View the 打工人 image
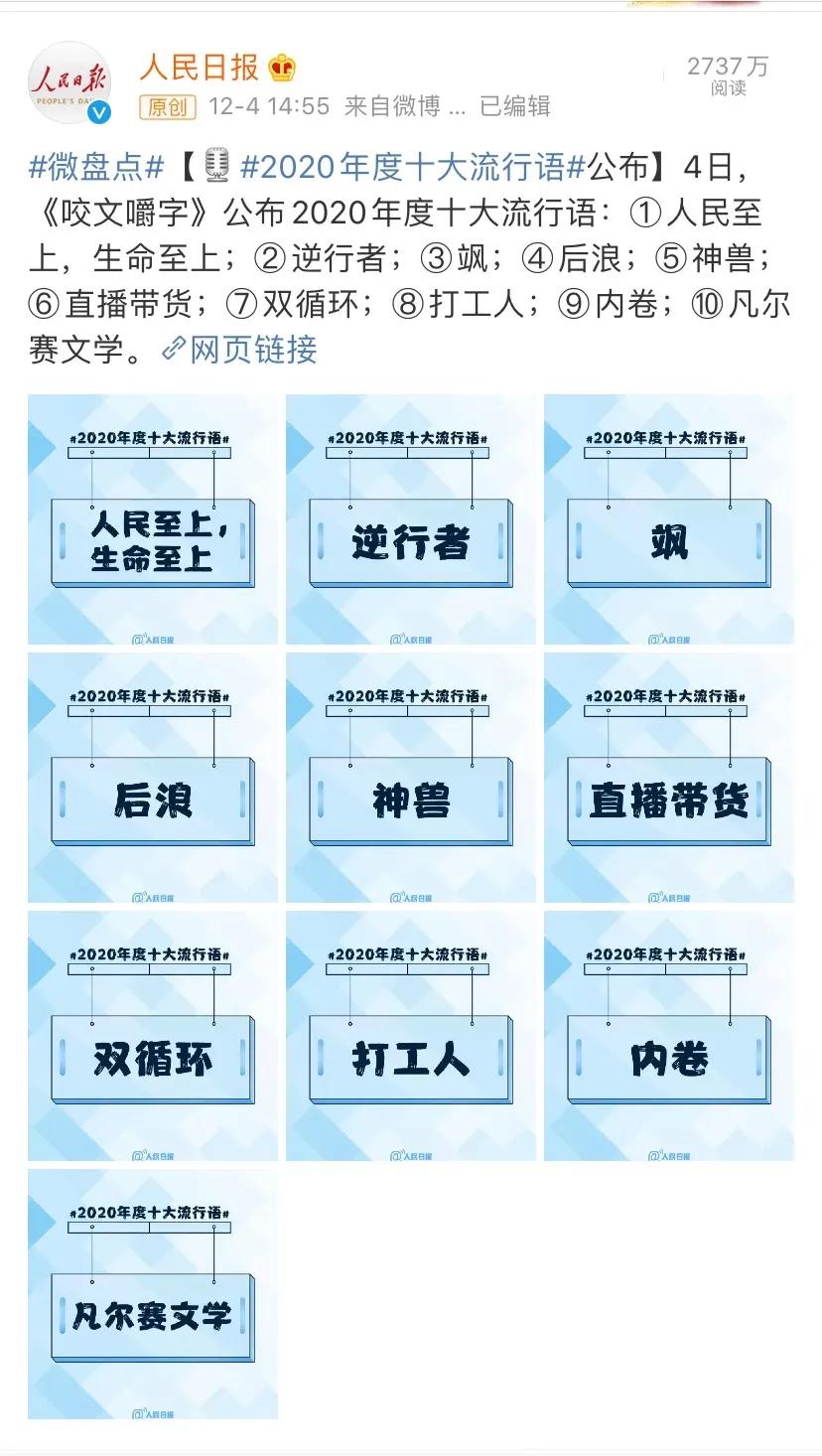The width and height of the screenshot is (822, 1456). point(410,1036)
